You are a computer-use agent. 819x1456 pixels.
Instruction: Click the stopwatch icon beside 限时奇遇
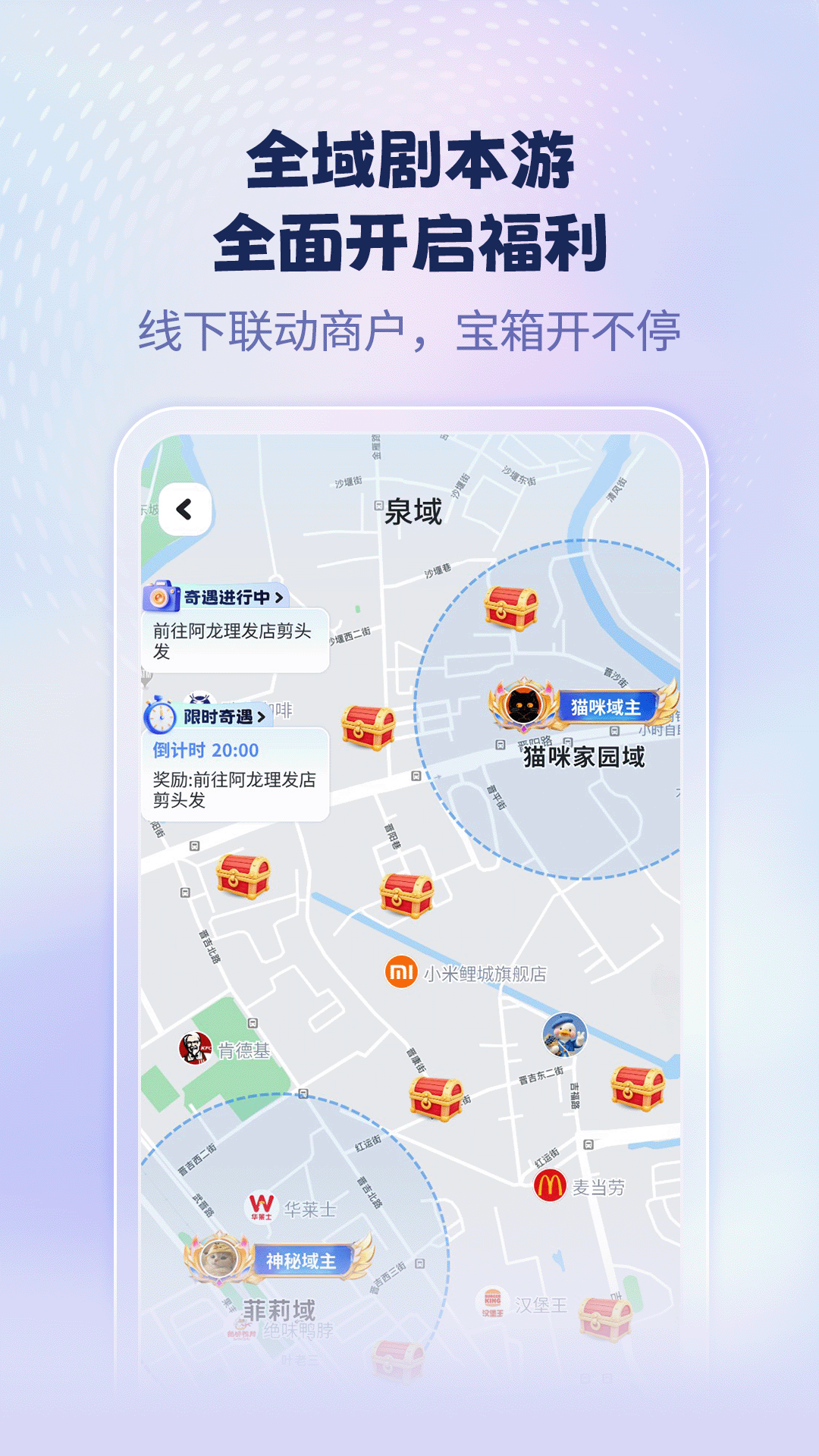[x=161, y=716]
